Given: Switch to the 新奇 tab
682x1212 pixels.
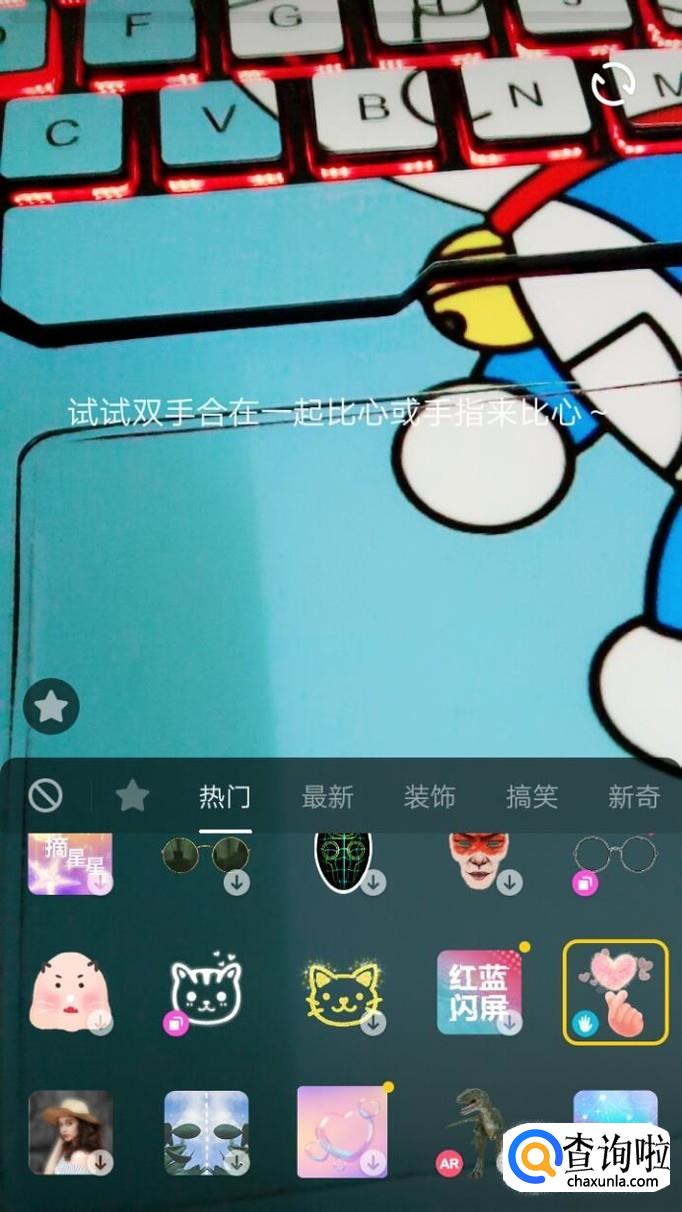Looking at the screenshot, I should [x=634, y=797].
